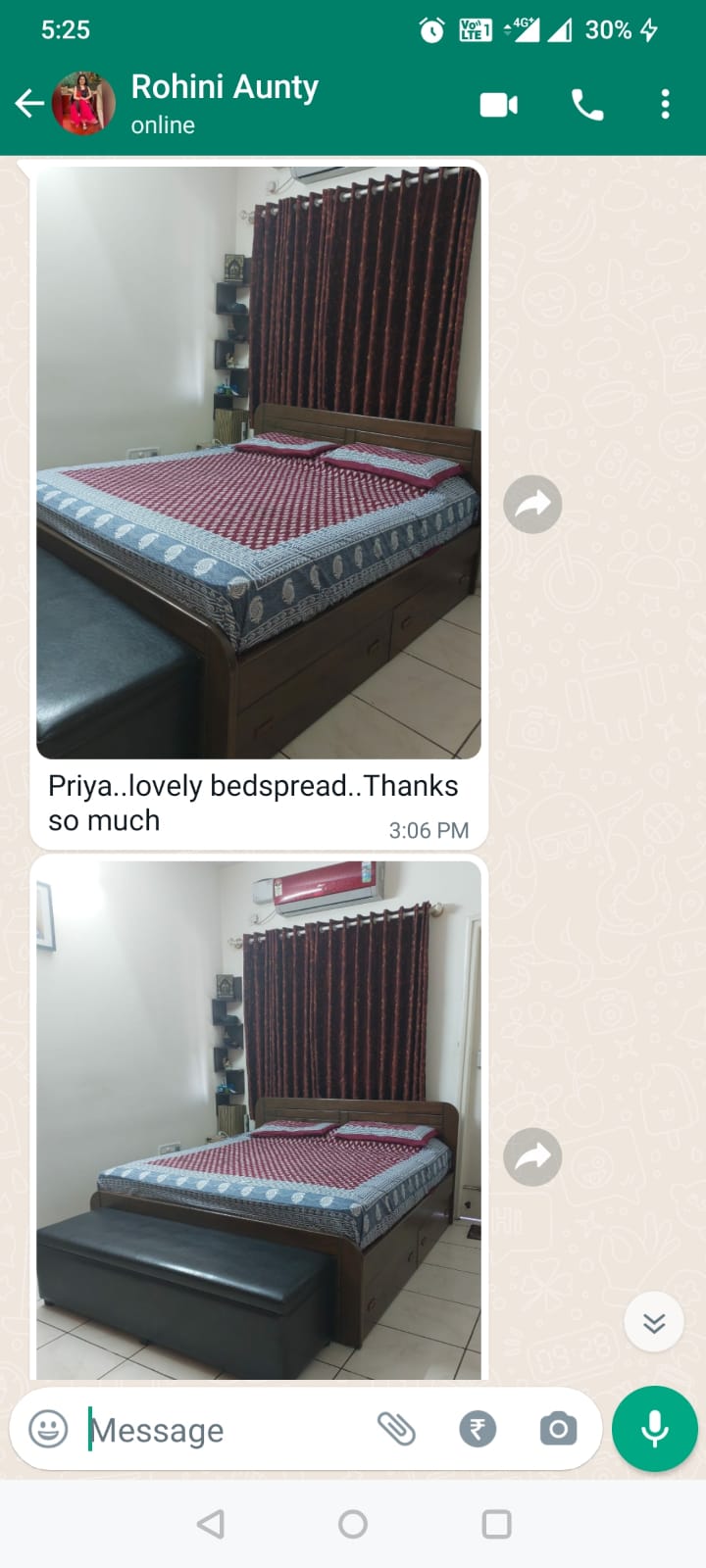Open the recent apps view

pos(496,1524)
